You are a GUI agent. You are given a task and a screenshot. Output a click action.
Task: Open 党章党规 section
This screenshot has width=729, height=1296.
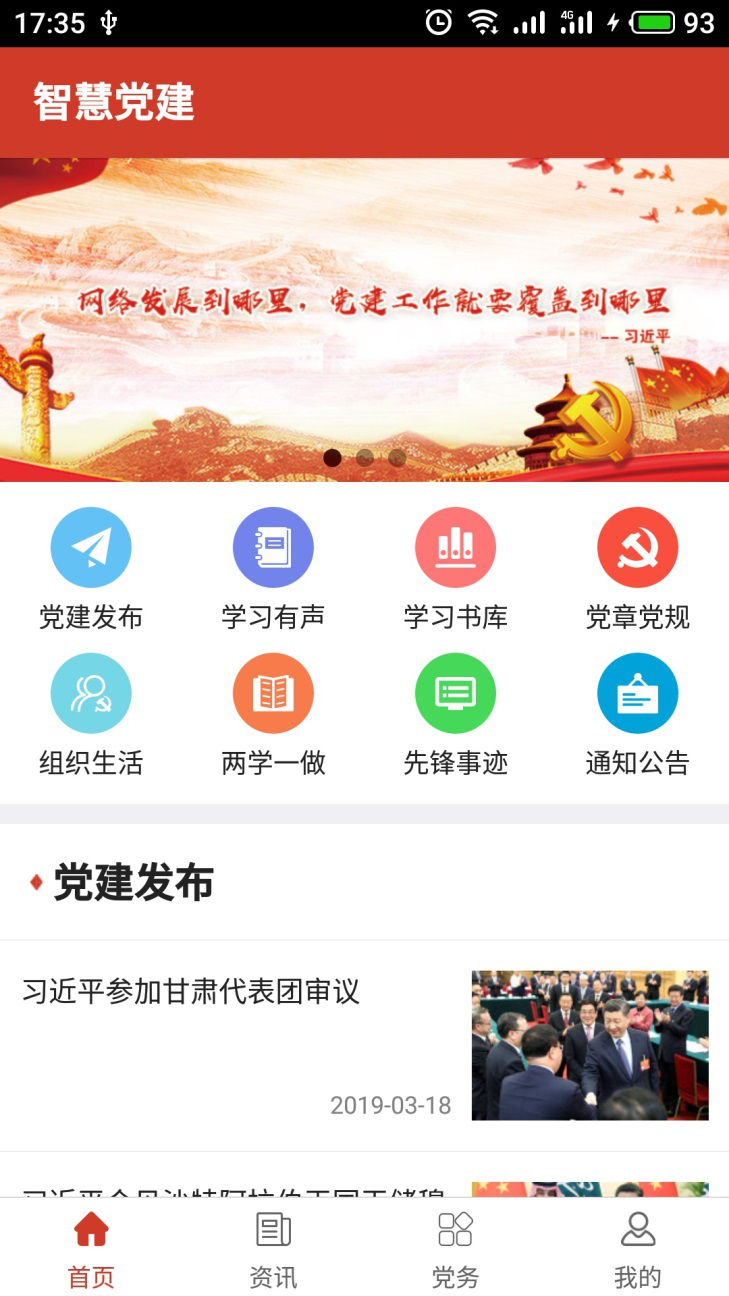(637, 548)
